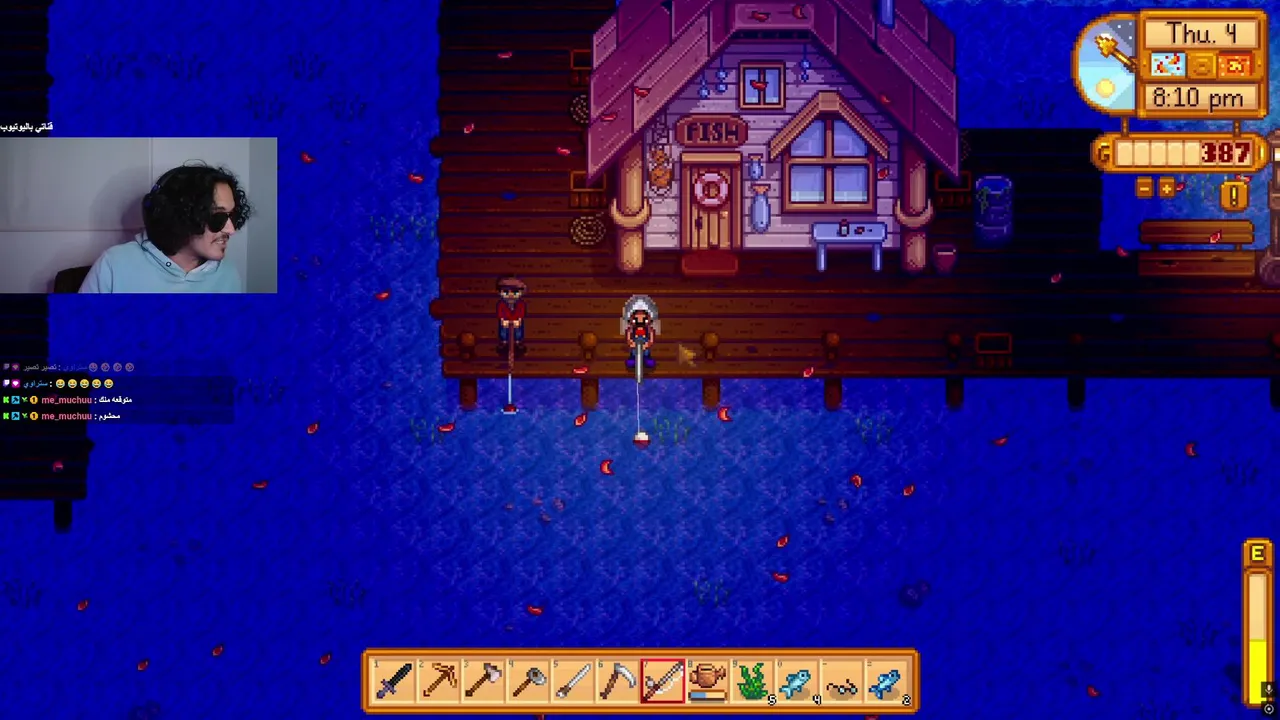Select the axe in toolbar slot 3
This screenshot has width=1280, height=720.
[484, 681]
